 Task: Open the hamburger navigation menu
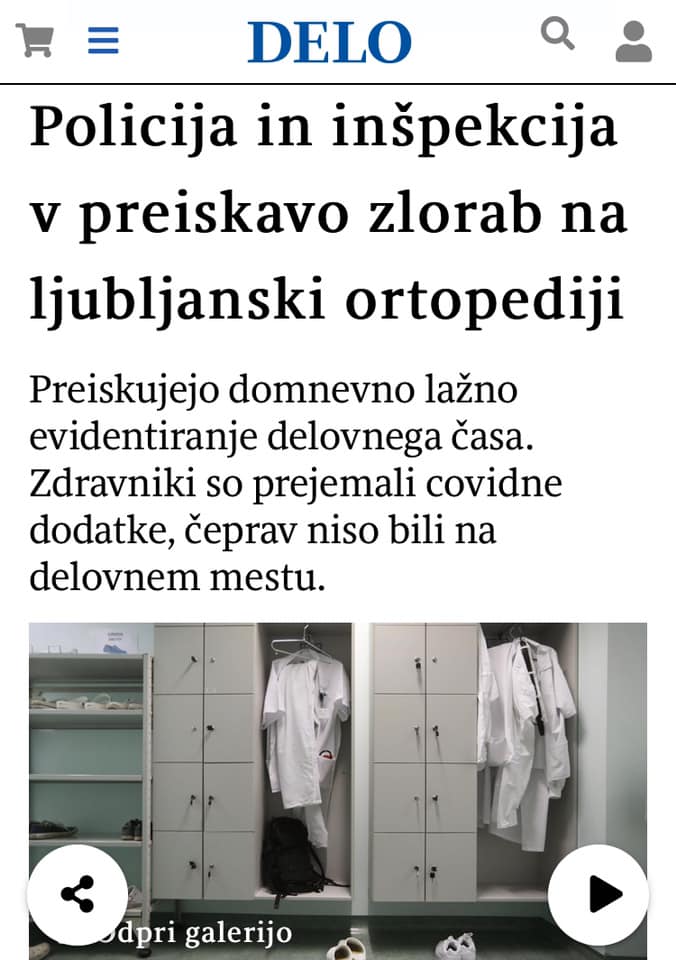[103, 41]
